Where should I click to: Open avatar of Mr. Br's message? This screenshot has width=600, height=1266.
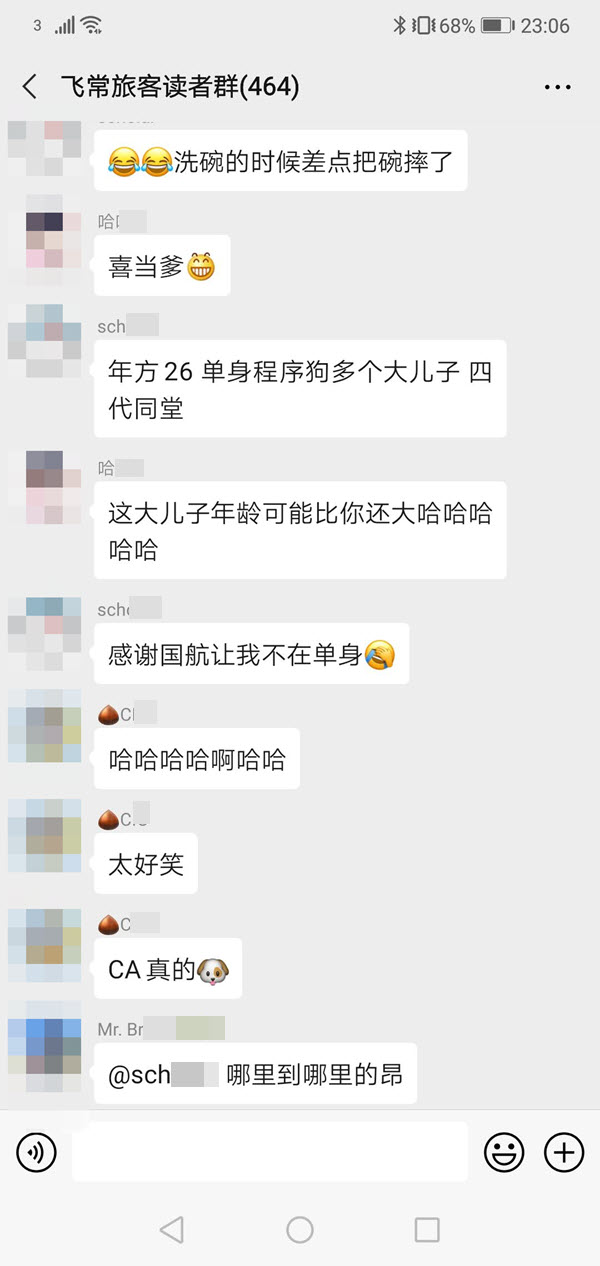click(44, 1055)
